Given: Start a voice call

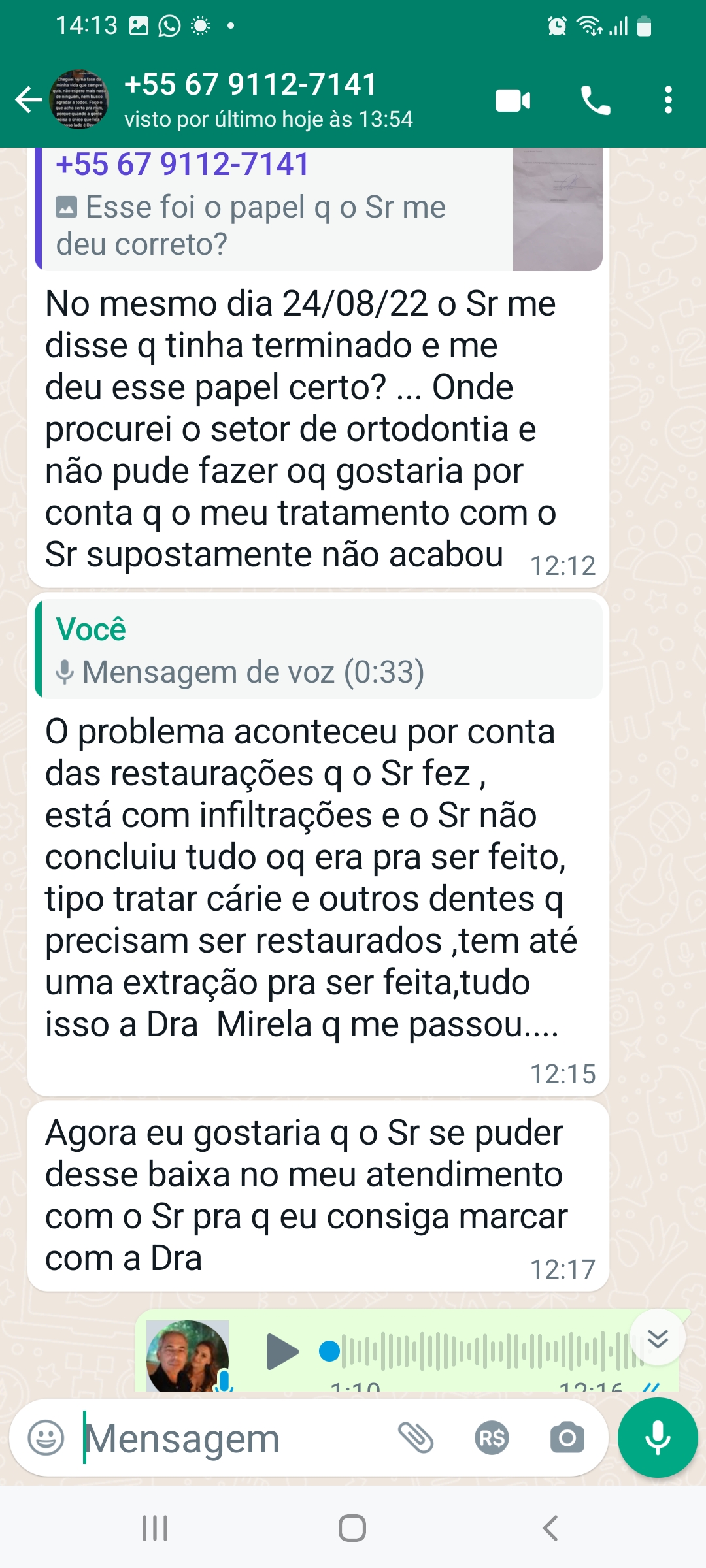Looking at the screenshot, I should 596,101.
